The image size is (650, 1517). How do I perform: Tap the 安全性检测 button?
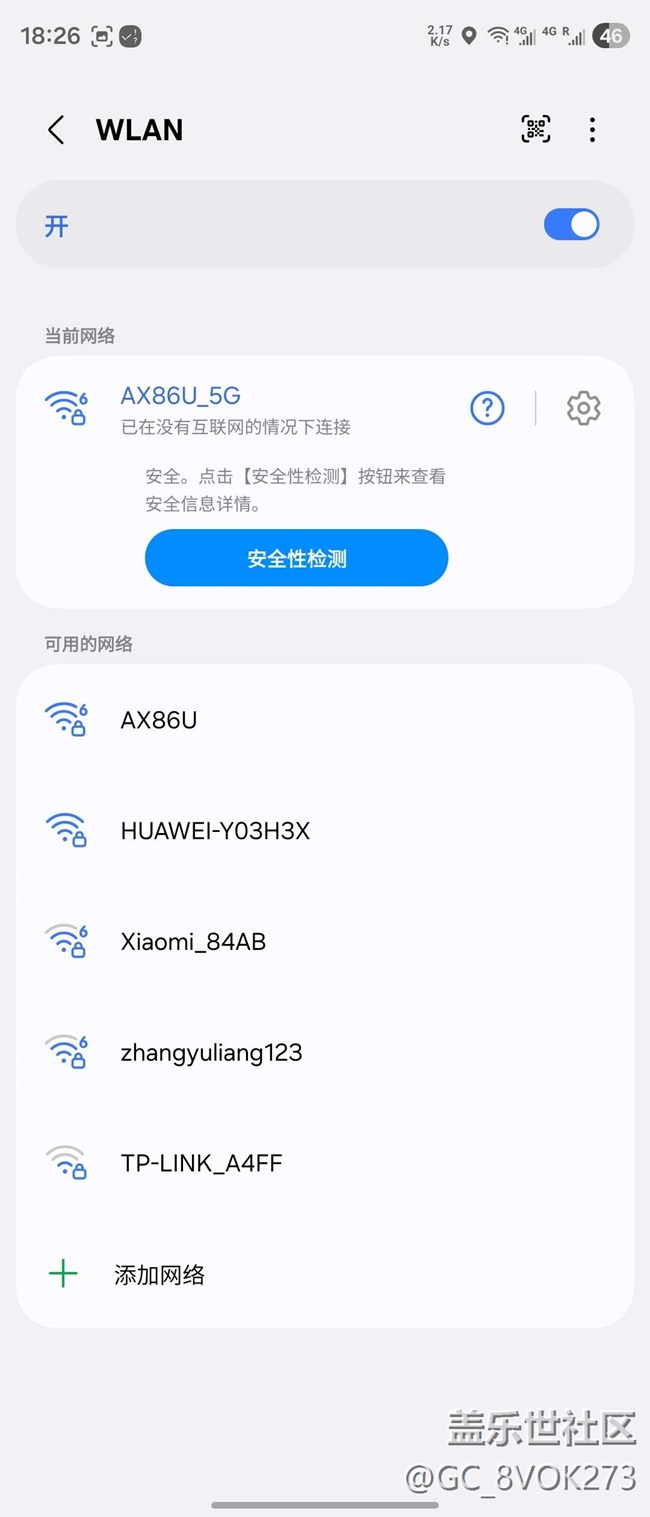296,558
